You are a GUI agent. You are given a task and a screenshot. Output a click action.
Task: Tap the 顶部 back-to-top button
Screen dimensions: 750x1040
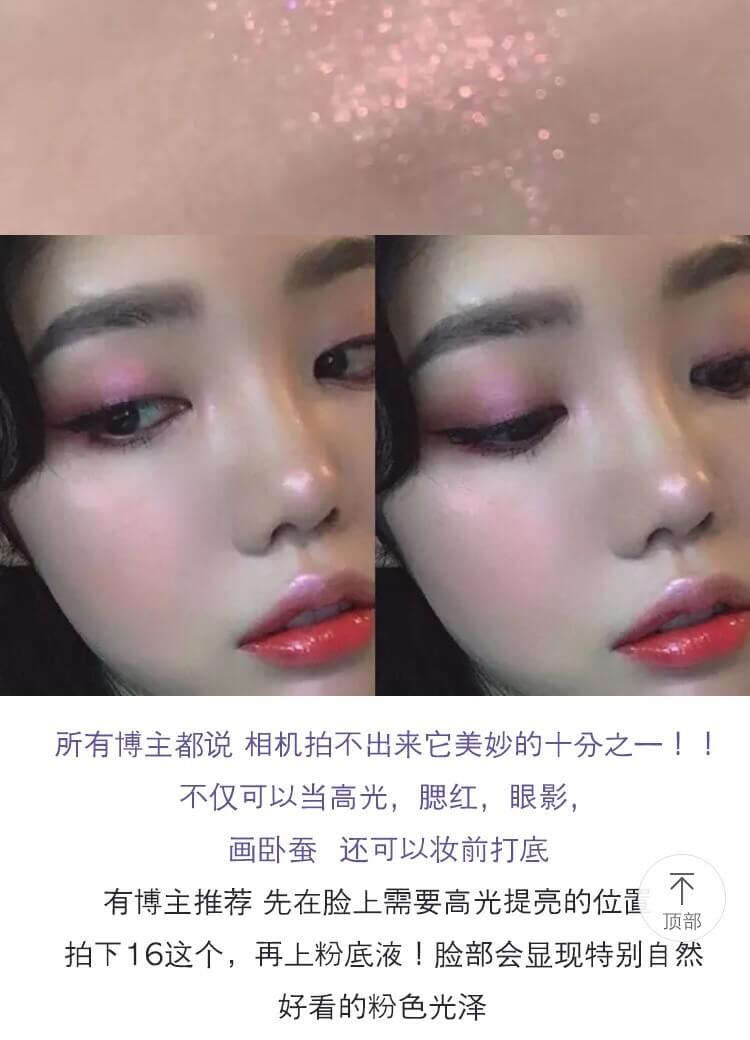pos(682,899)
